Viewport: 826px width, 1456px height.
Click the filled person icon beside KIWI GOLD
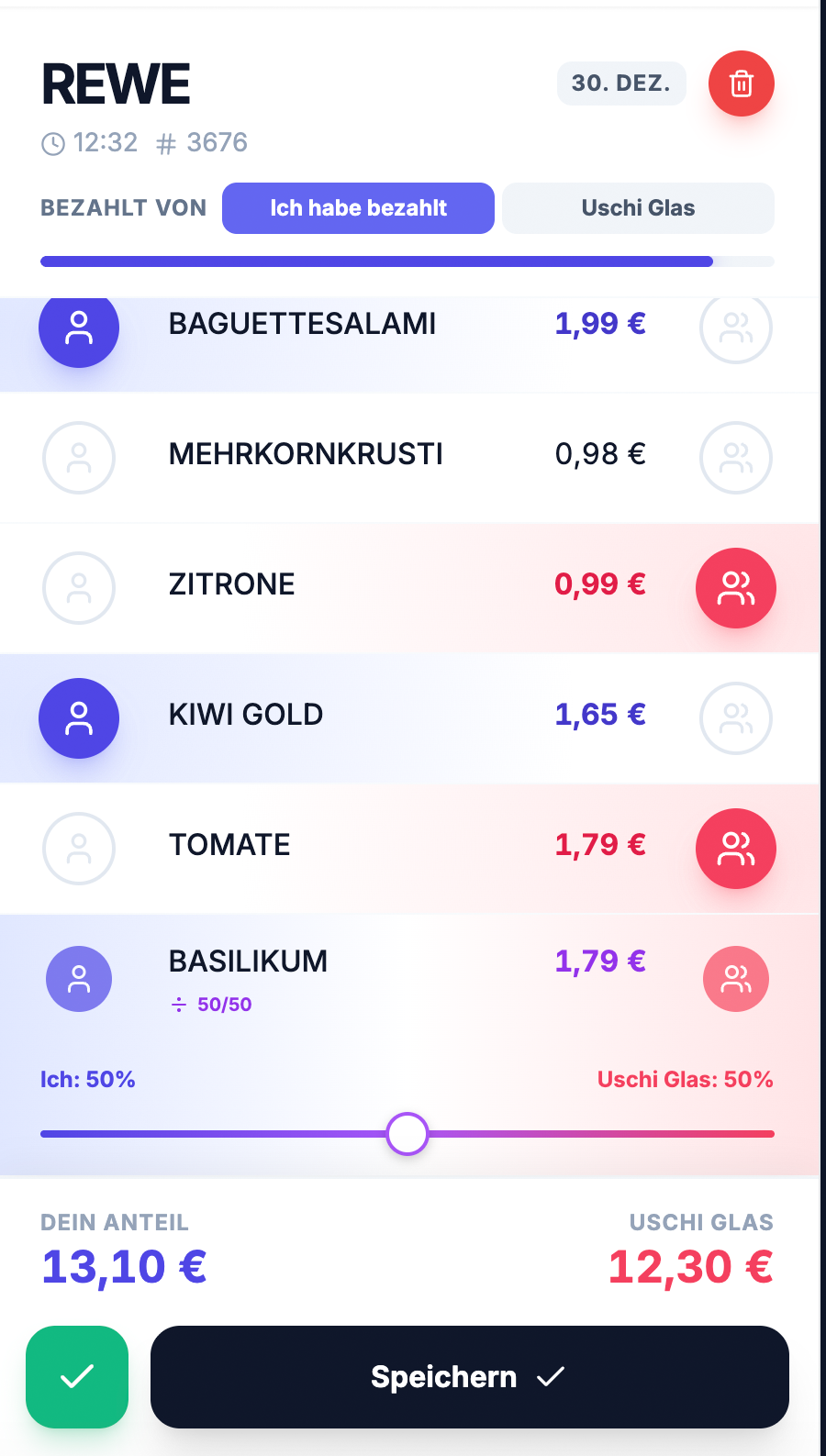tap(79, 718)
